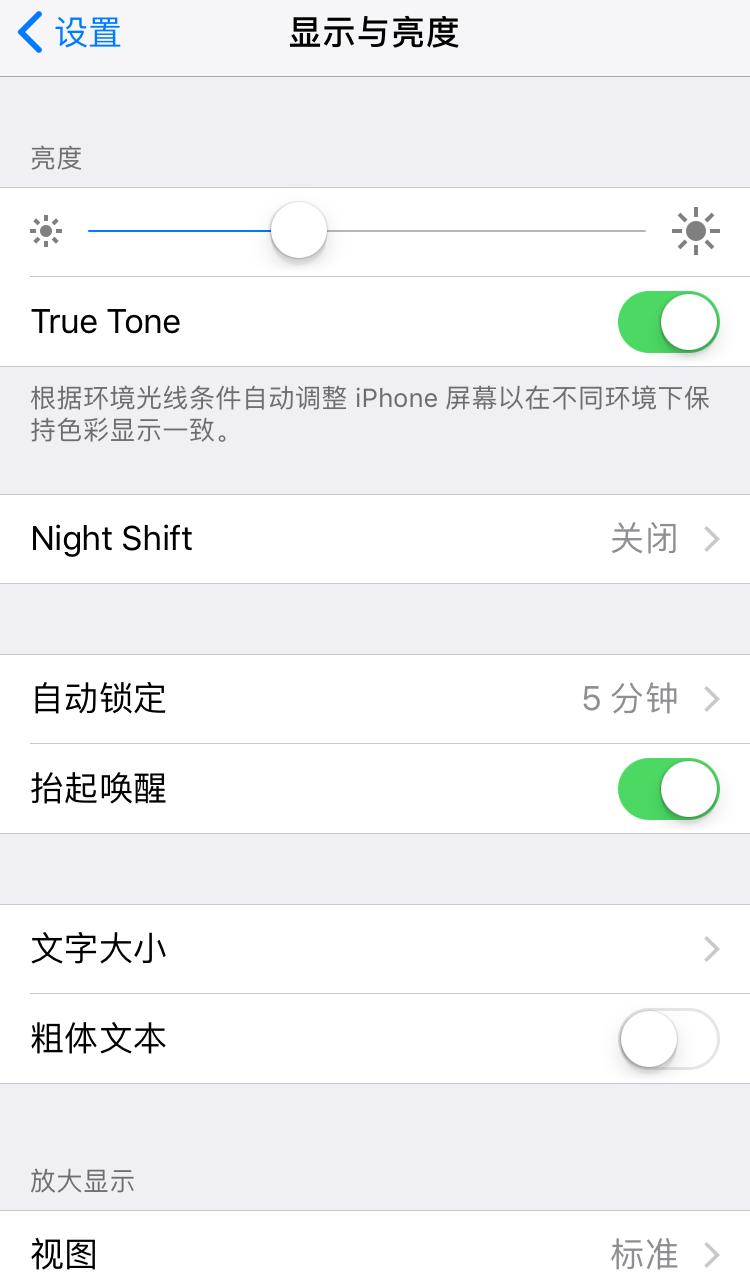
Task: Open the 文字大小 settings
Action: 375,949
